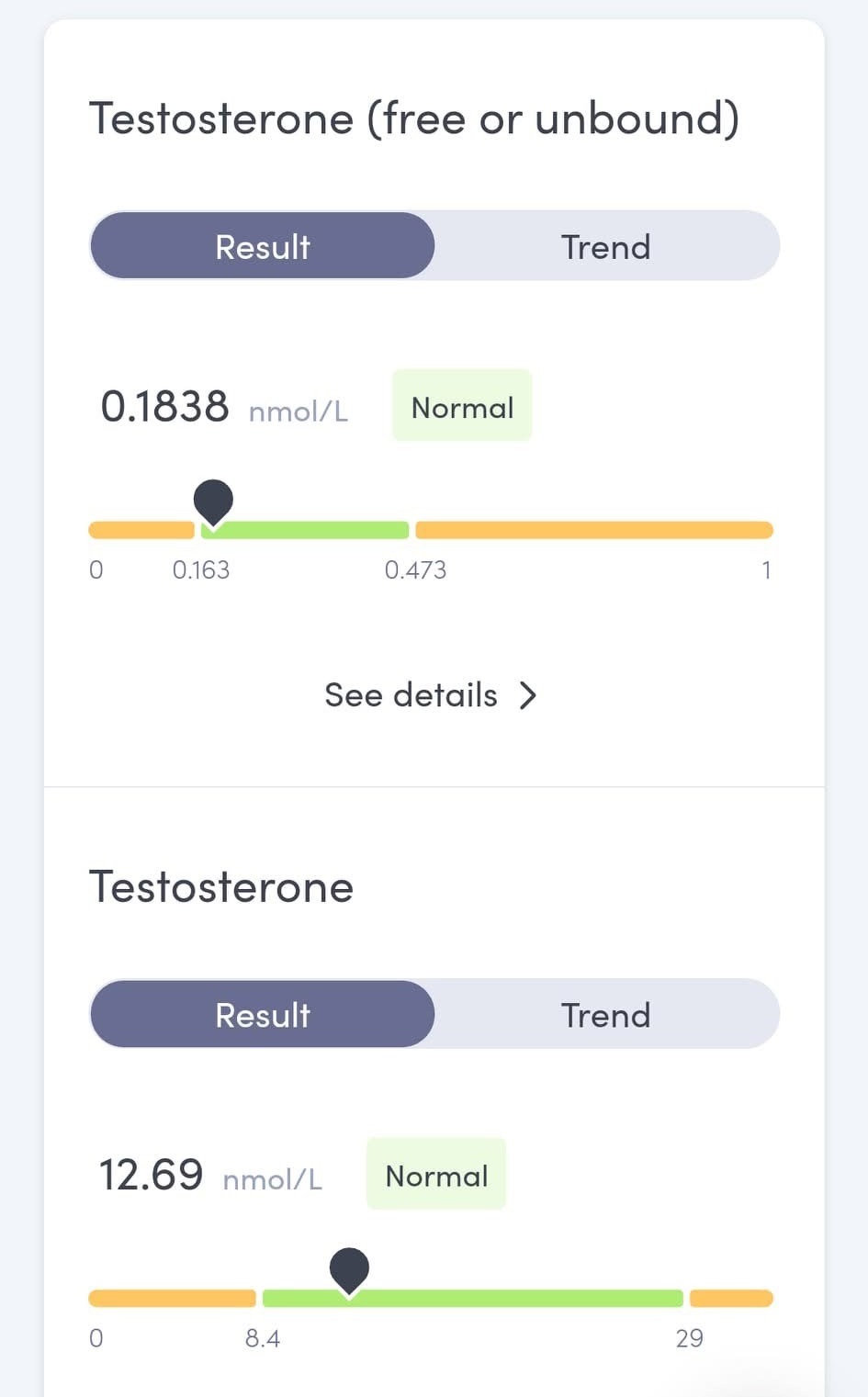This screenshot has height=1397, width=868.
Task: Select the 8.4 lower range threshold label
Action: click(264, 1338)
